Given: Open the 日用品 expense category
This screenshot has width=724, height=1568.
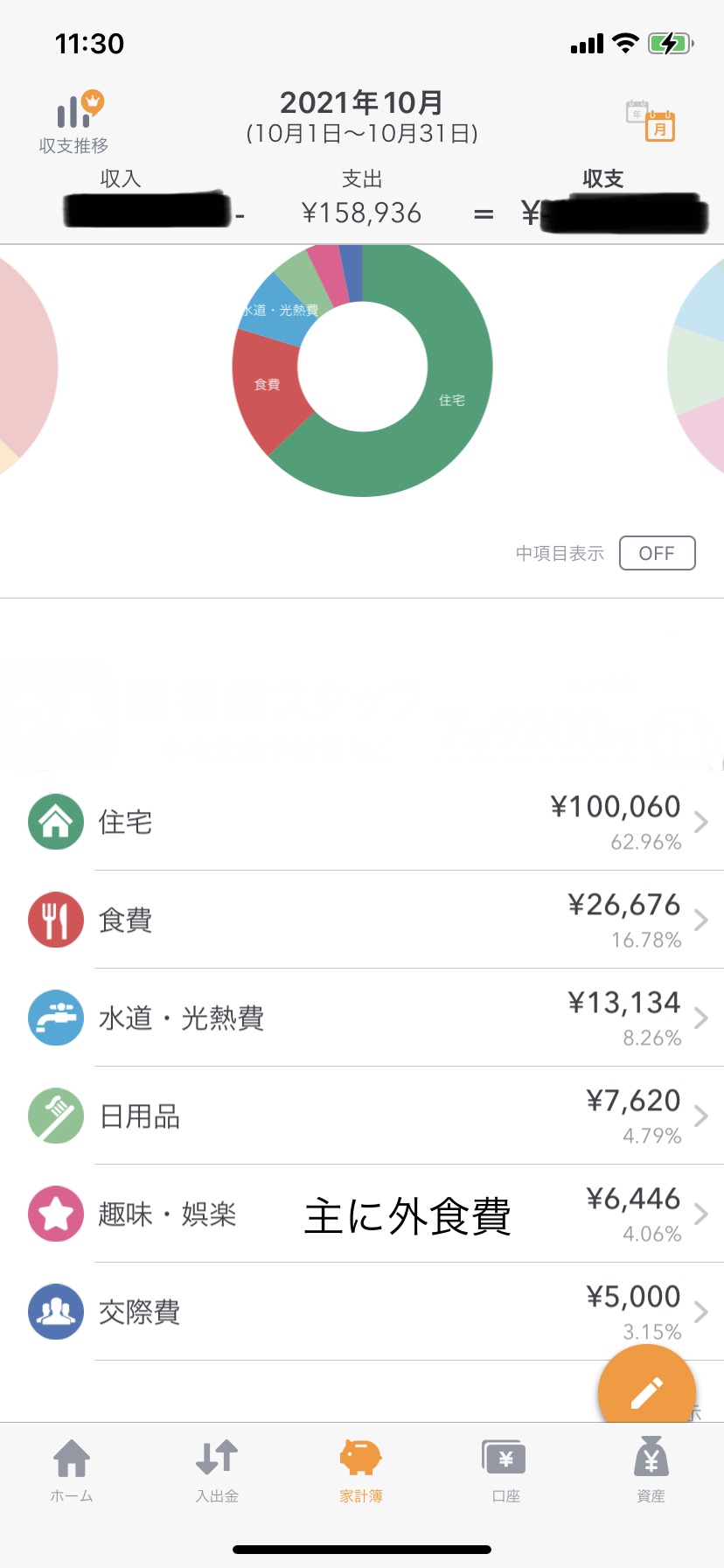Looking at the screenshot, I should click(x=362, y=1116).
